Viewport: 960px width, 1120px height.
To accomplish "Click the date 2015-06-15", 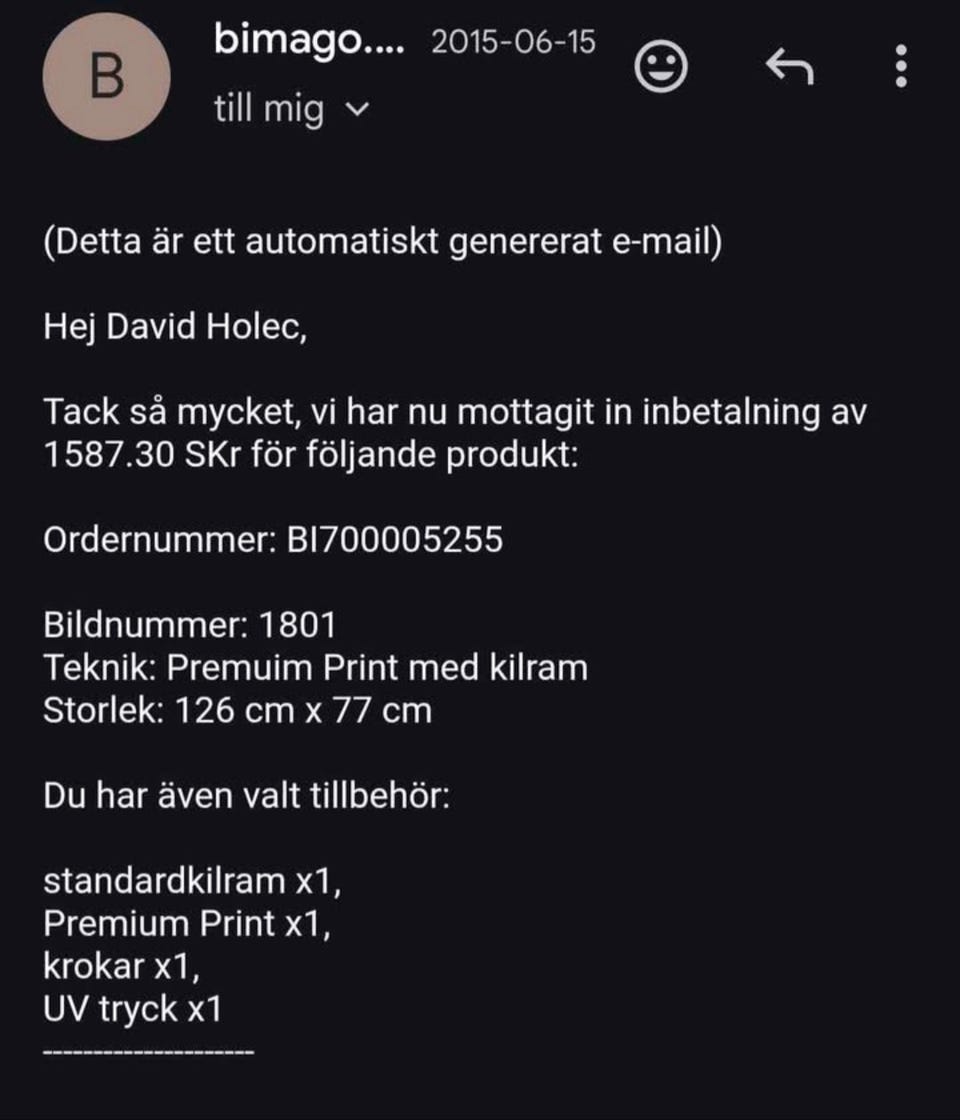I will [x=512, y=42].
